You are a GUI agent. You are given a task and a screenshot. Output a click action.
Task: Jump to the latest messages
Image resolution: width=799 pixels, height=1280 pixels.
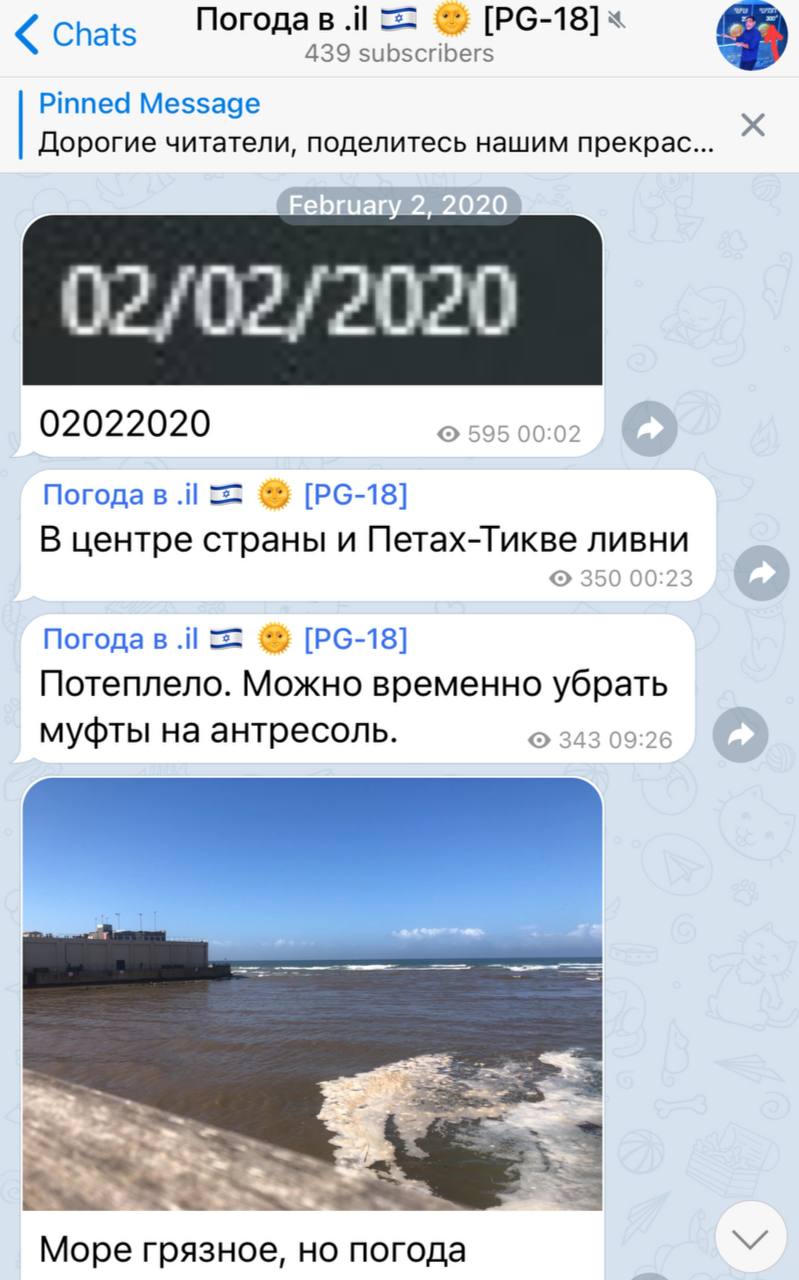click(x=750, y=1240)
